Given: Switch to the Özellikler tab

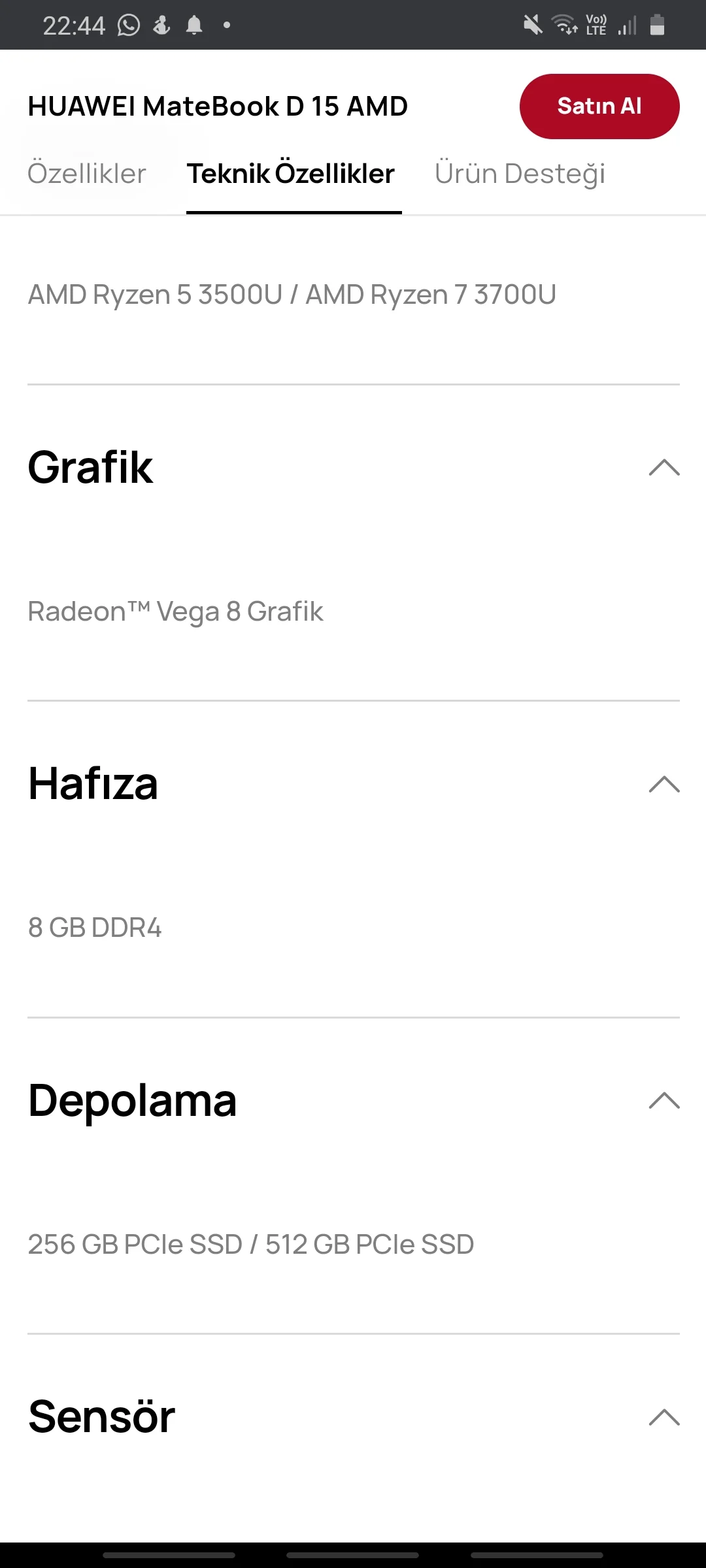Looking at the screenshot, I should (x=87, y=174).
